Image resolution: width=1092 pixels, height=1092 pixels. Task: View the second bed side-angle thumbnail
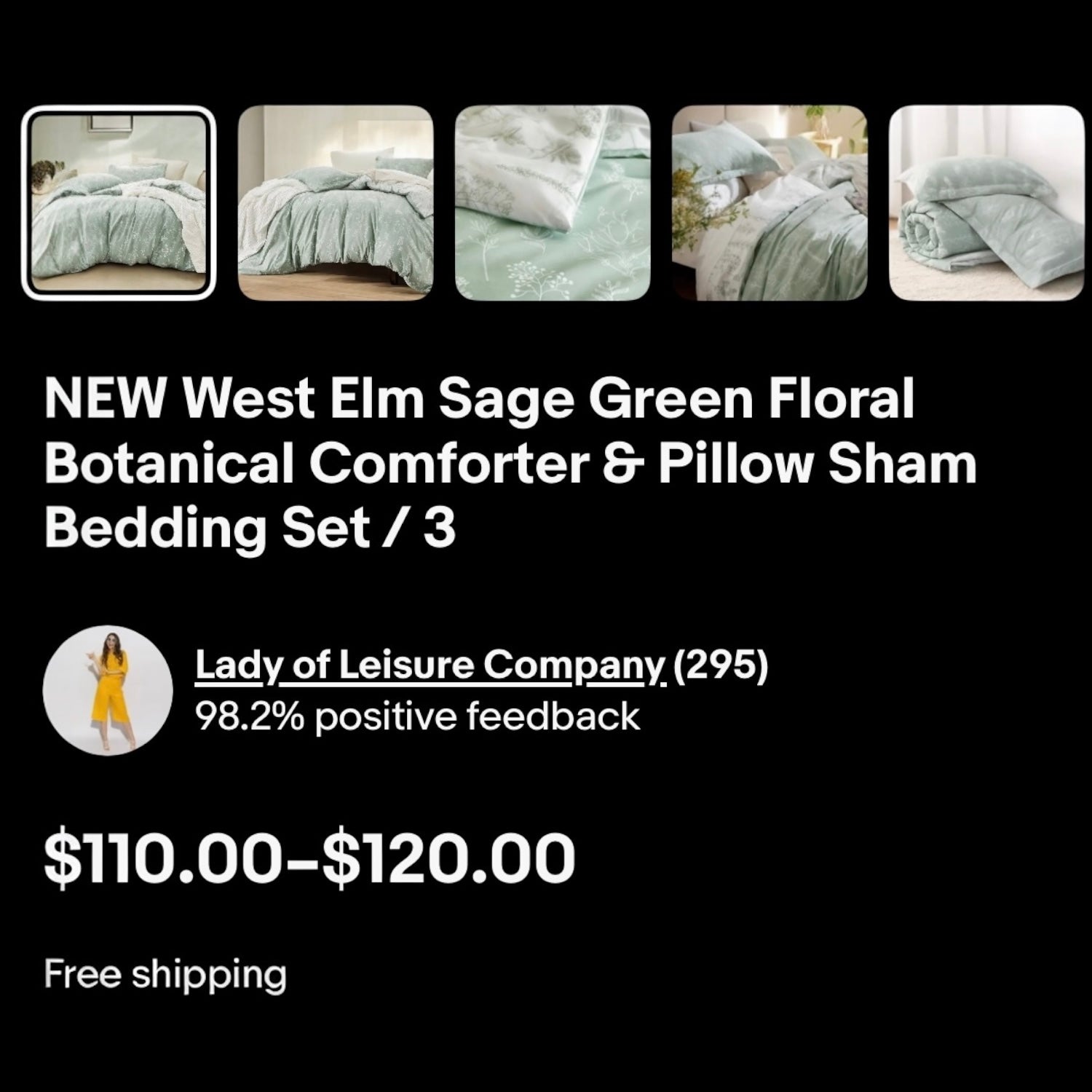[x=336, y=203]
